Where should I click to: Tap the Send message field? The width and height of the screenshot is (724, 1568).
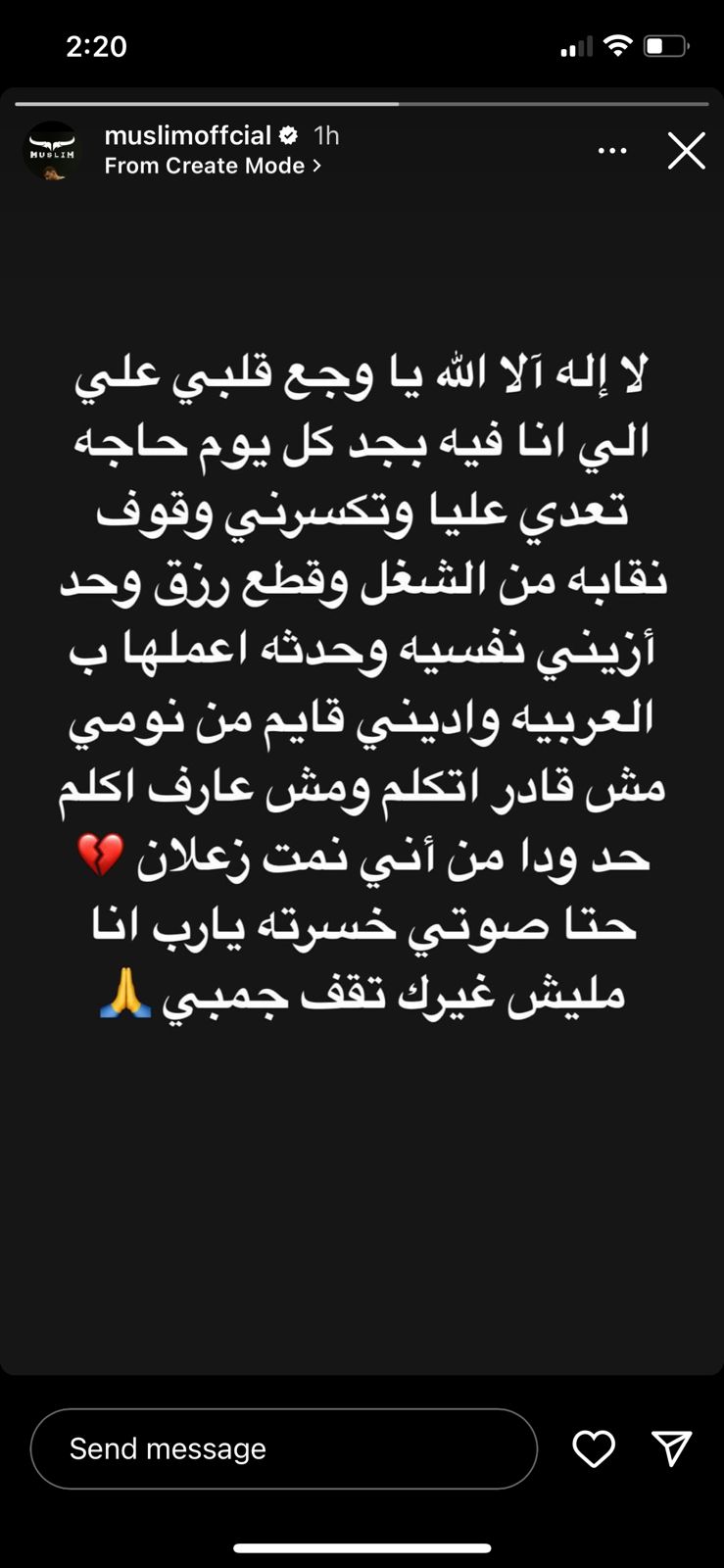pos(284,1448)
